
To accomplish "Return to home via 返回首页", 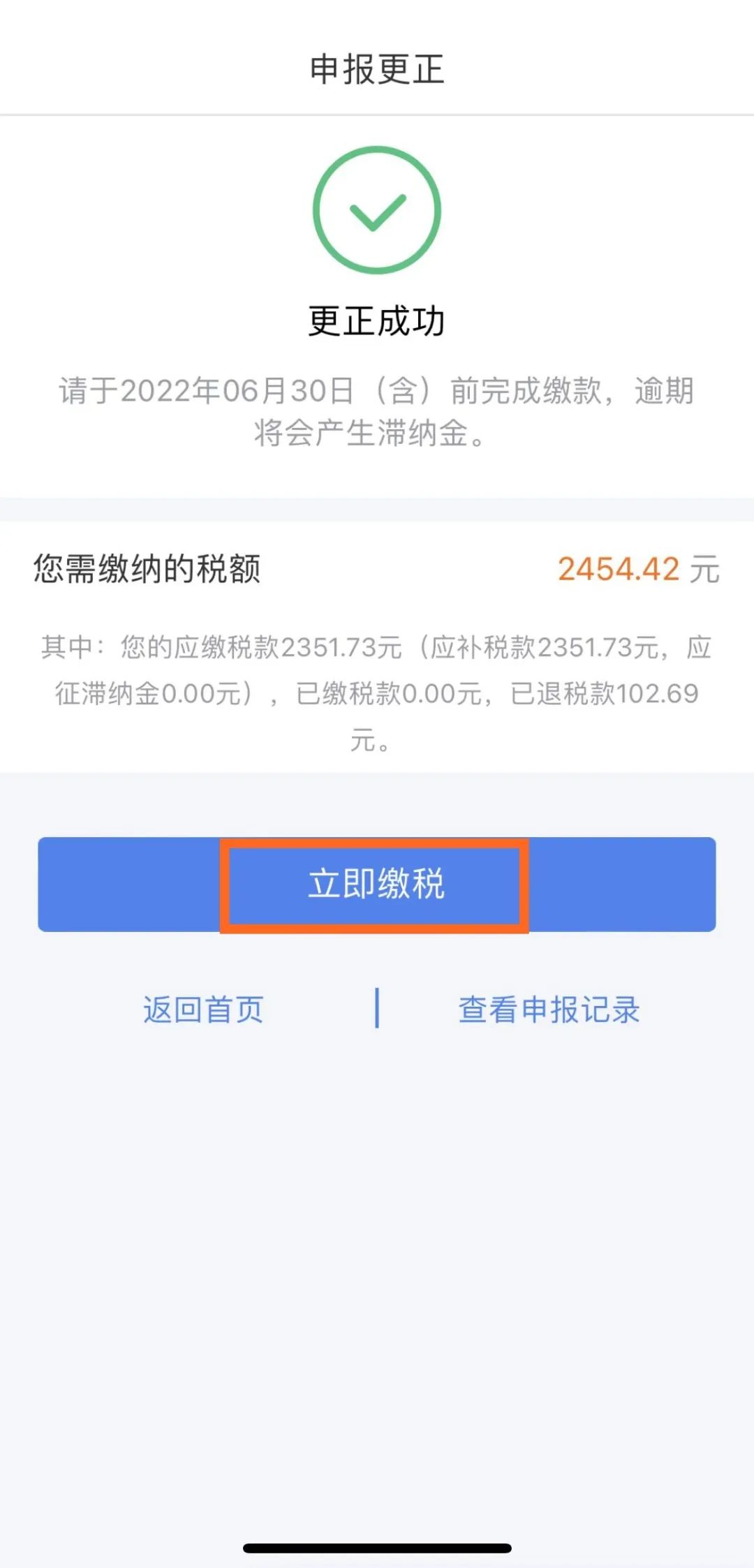I will (203, 1009).
